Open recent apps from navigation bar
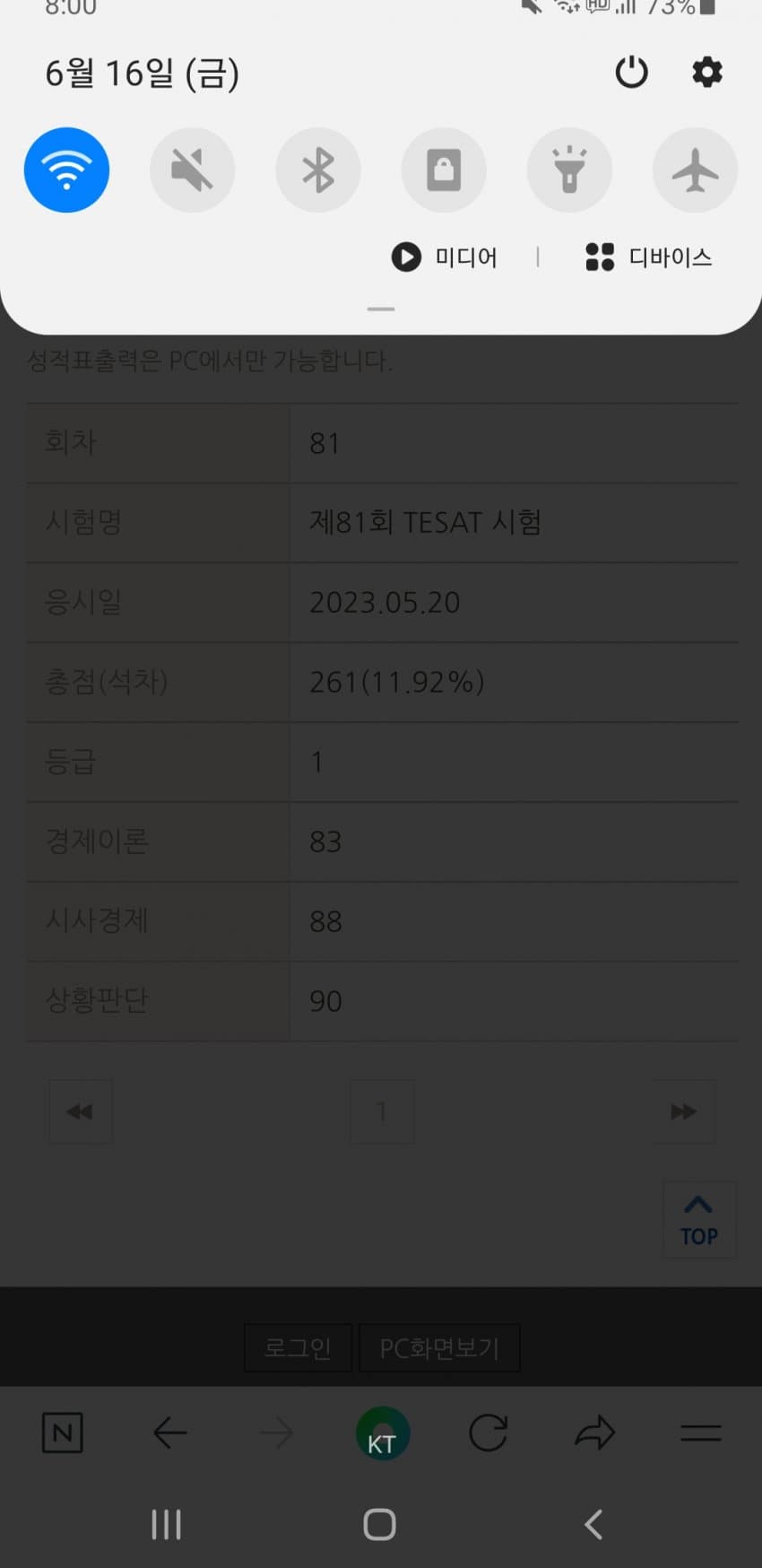The height and width of the screenshot is (1568, 762). click(166, 1523)
